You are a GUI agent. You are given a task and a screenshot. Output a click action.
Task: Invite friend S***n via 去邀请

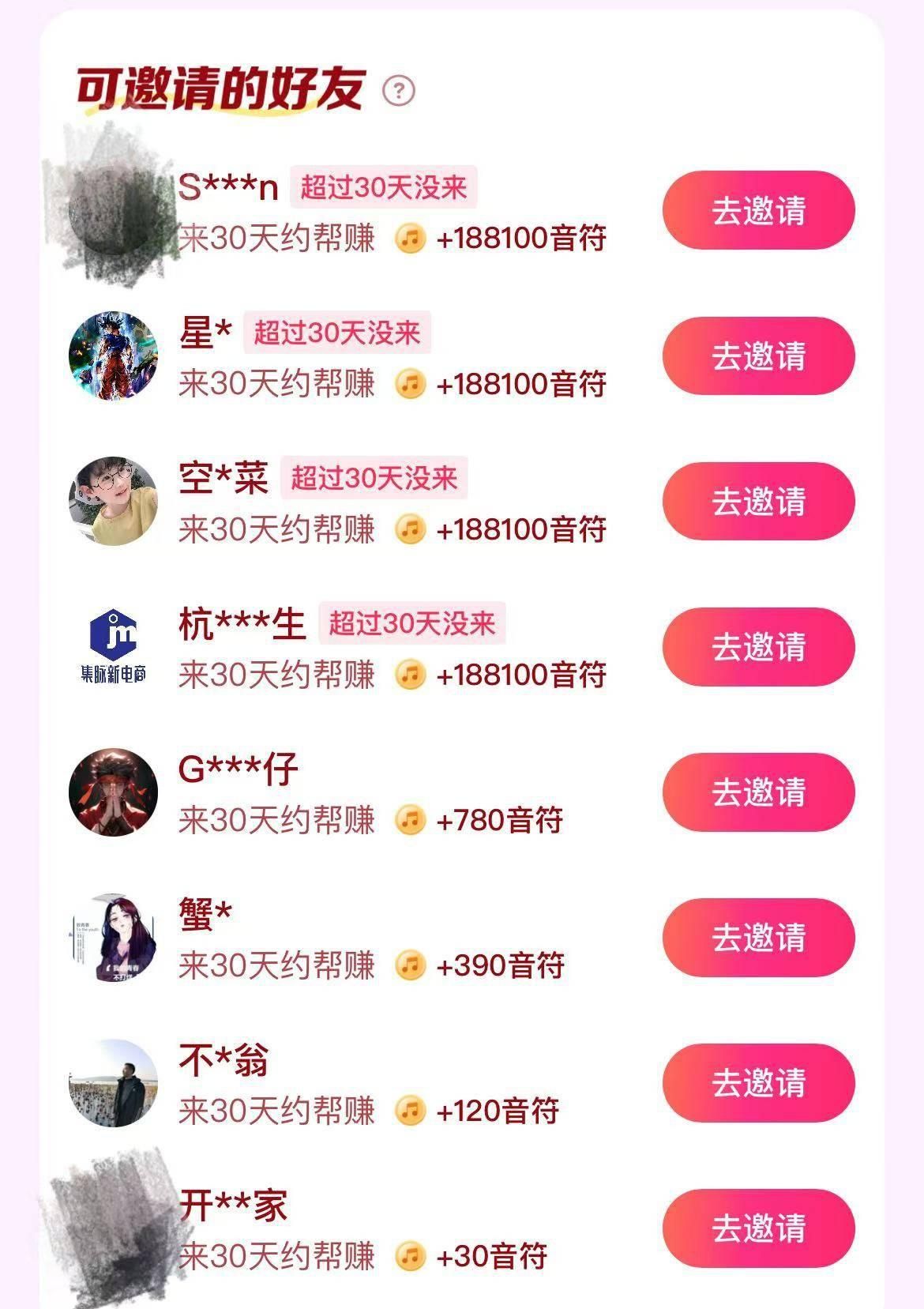[758, 210]
